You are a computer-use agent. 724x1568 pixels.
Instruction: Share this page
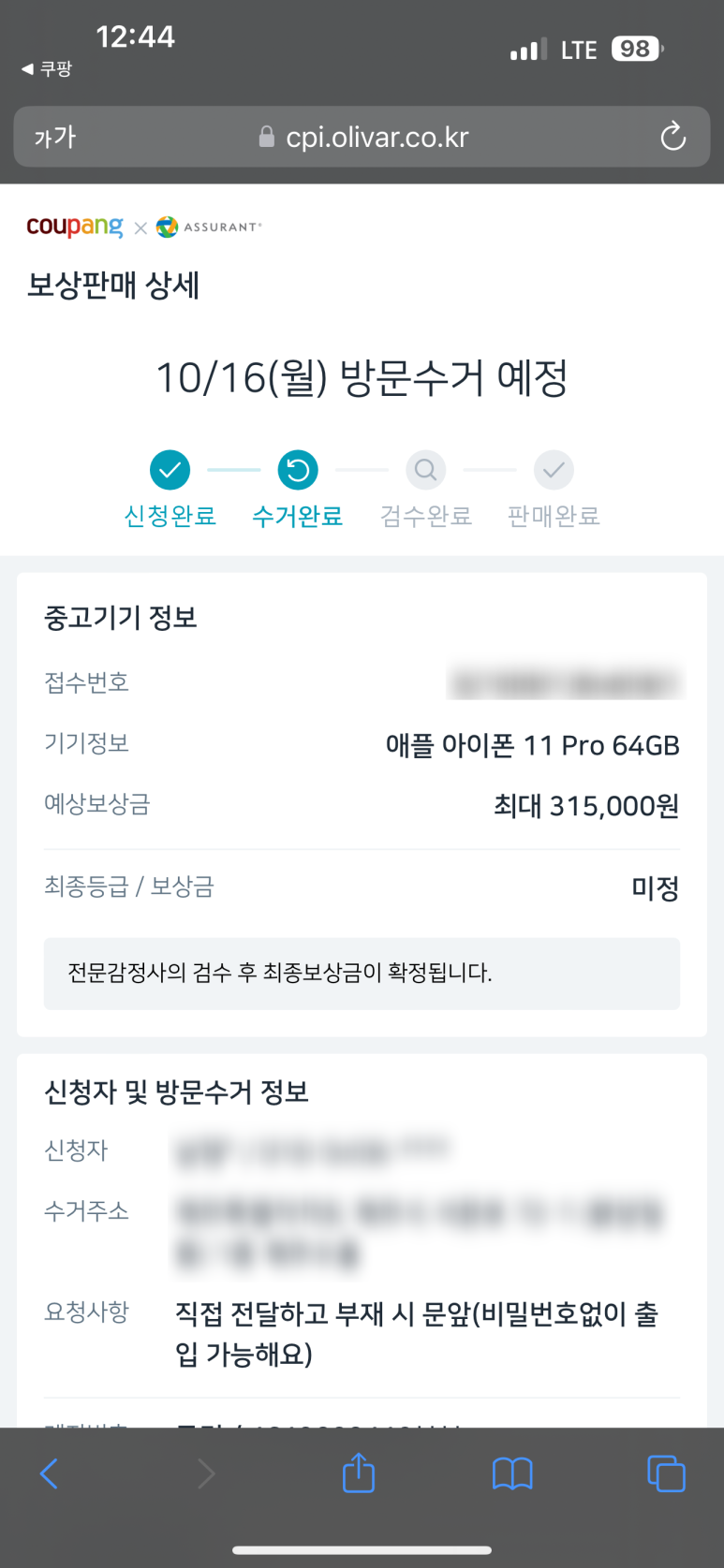(359, 1473)
